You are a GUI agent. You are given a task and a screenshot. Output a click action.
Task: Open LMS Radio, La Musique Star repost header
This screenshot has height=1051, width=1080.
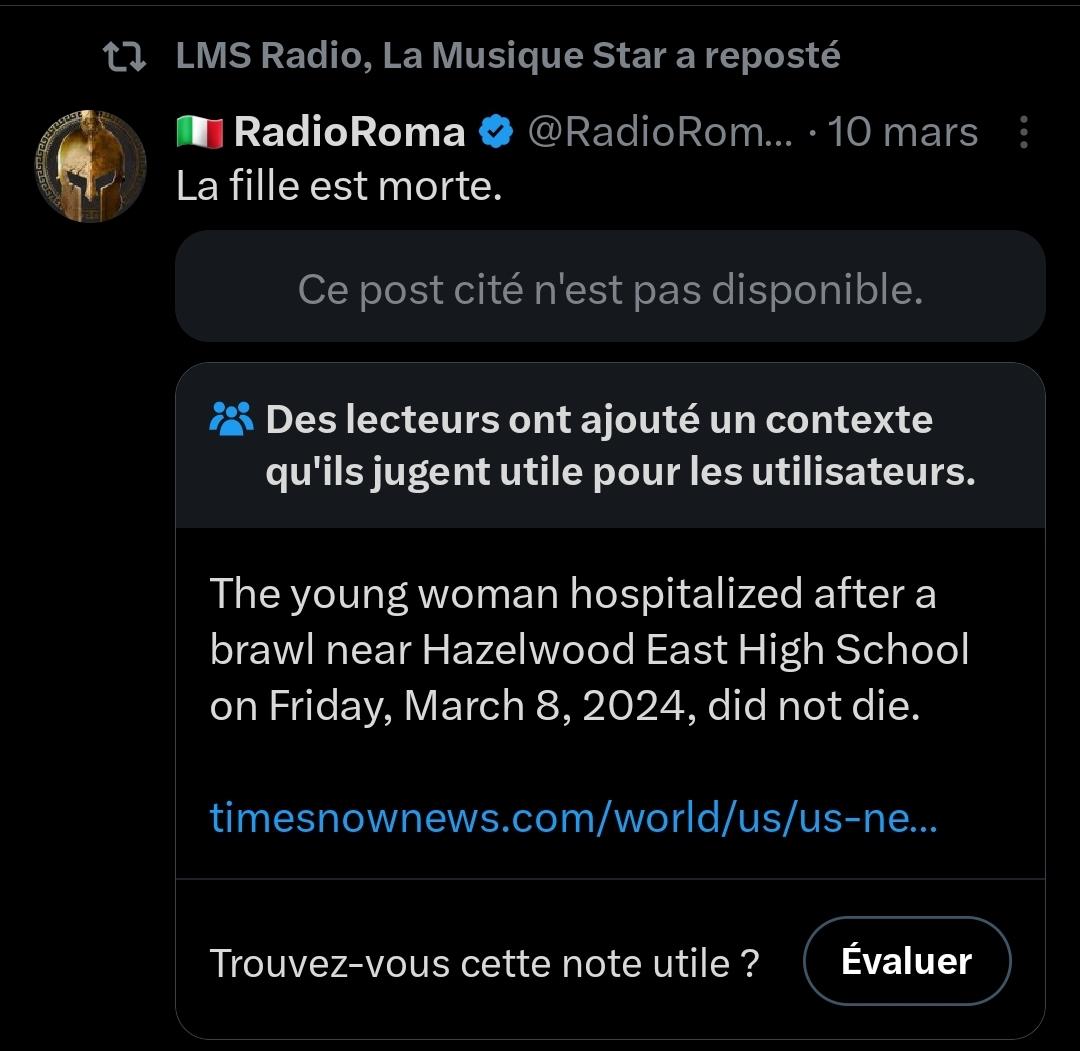pyautogui.click(x=508, y=55)
